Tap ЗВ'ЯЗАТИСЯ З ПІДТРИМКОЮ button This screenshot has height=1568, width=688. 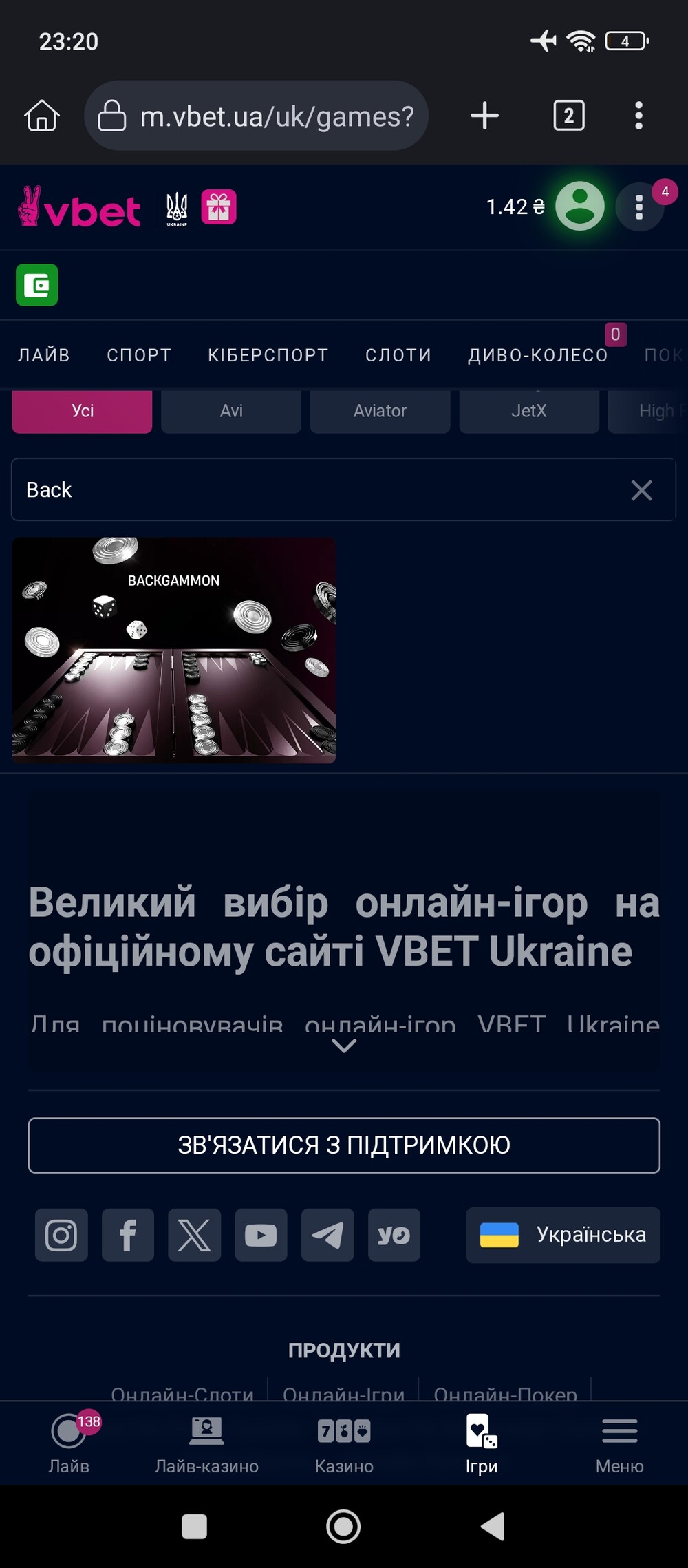[344, 1145]
